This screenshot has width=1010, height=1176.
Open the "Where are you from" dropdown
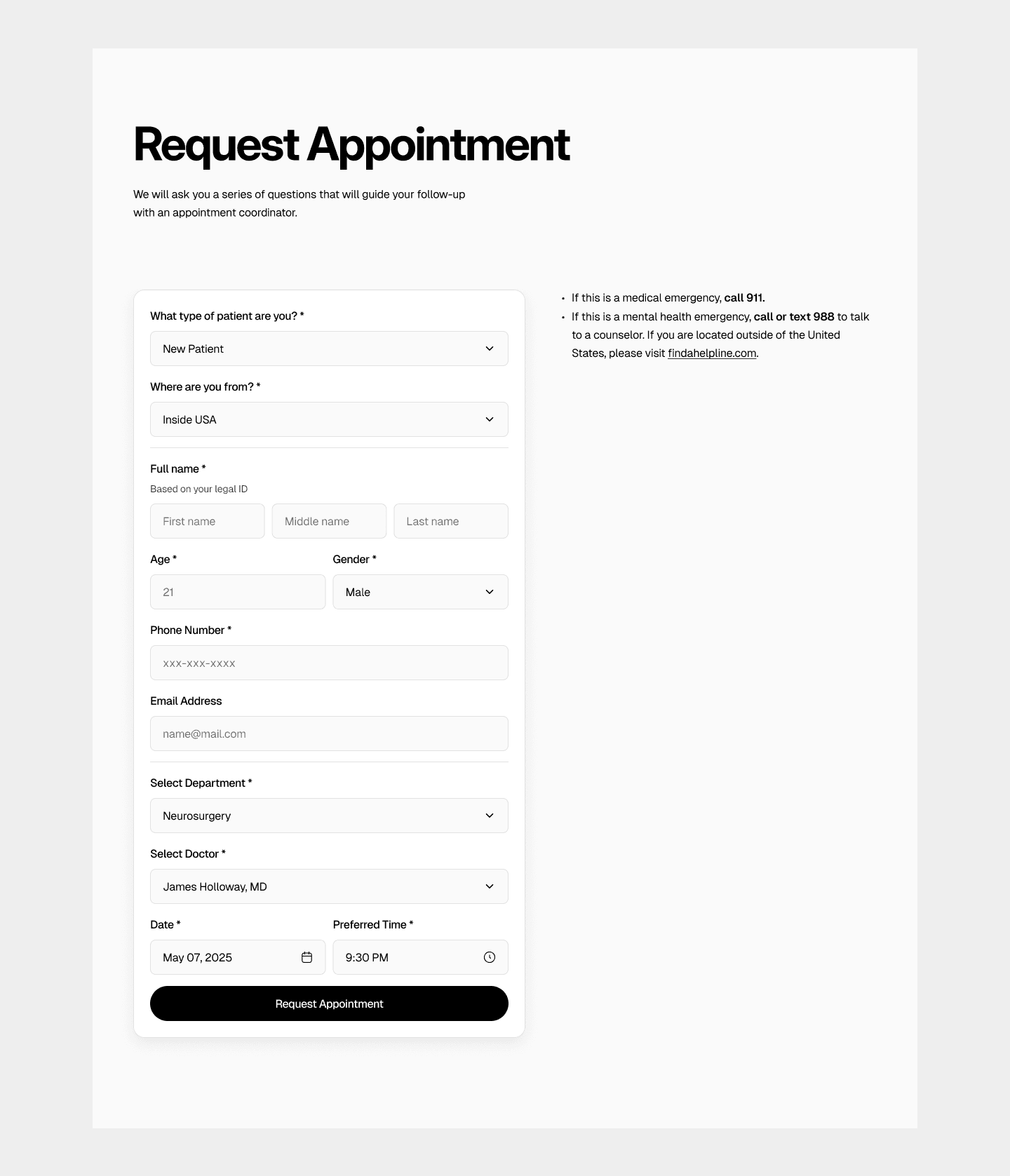pos(329,419)
